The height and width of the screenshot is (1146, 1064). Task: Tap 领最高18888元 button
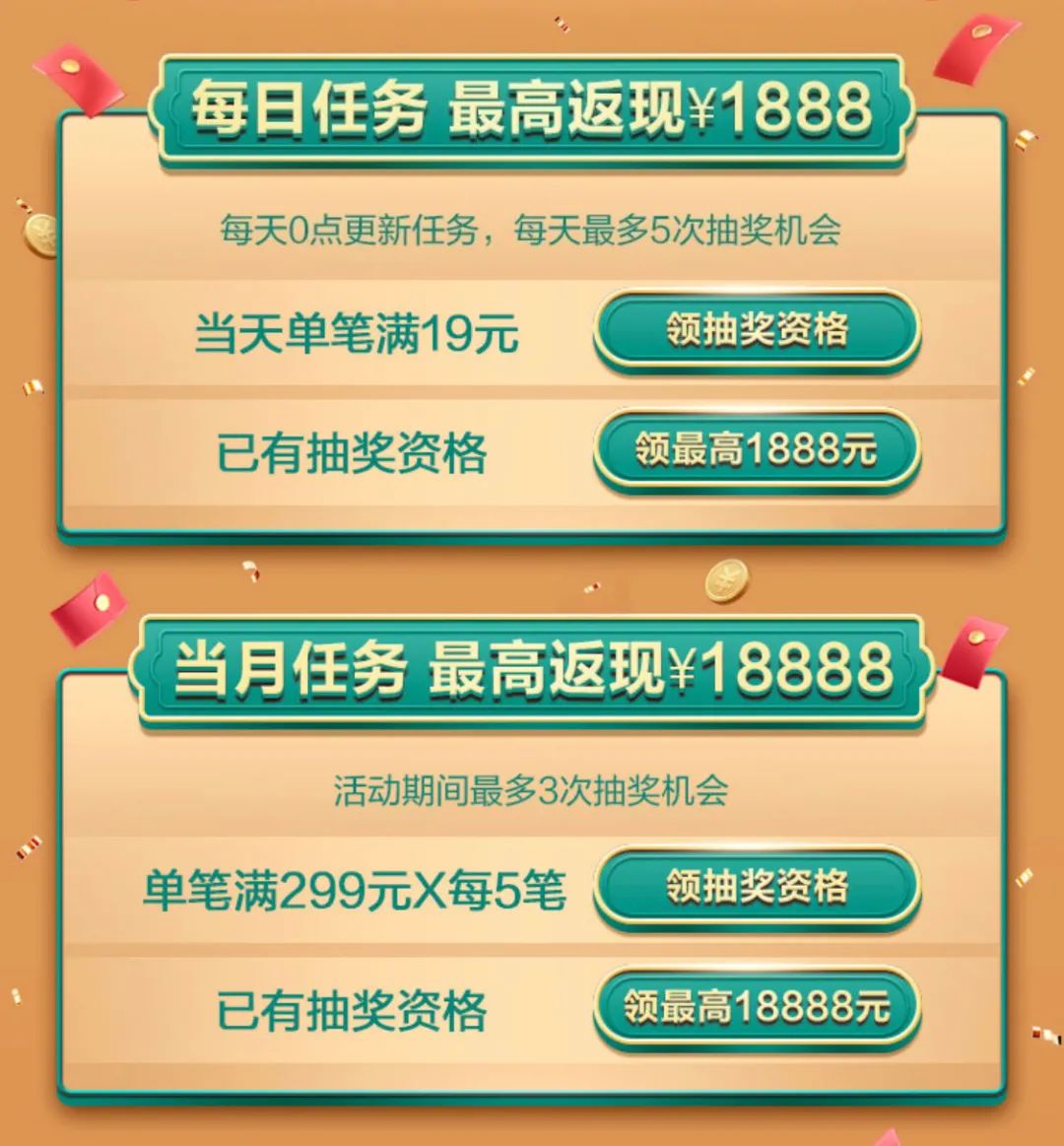757,1007
